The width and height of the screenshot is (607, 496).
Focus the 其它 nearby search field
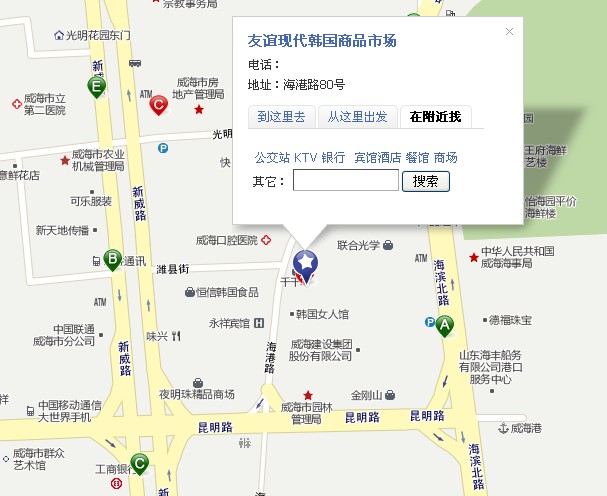pyautogui.click(x=346, y=181)
